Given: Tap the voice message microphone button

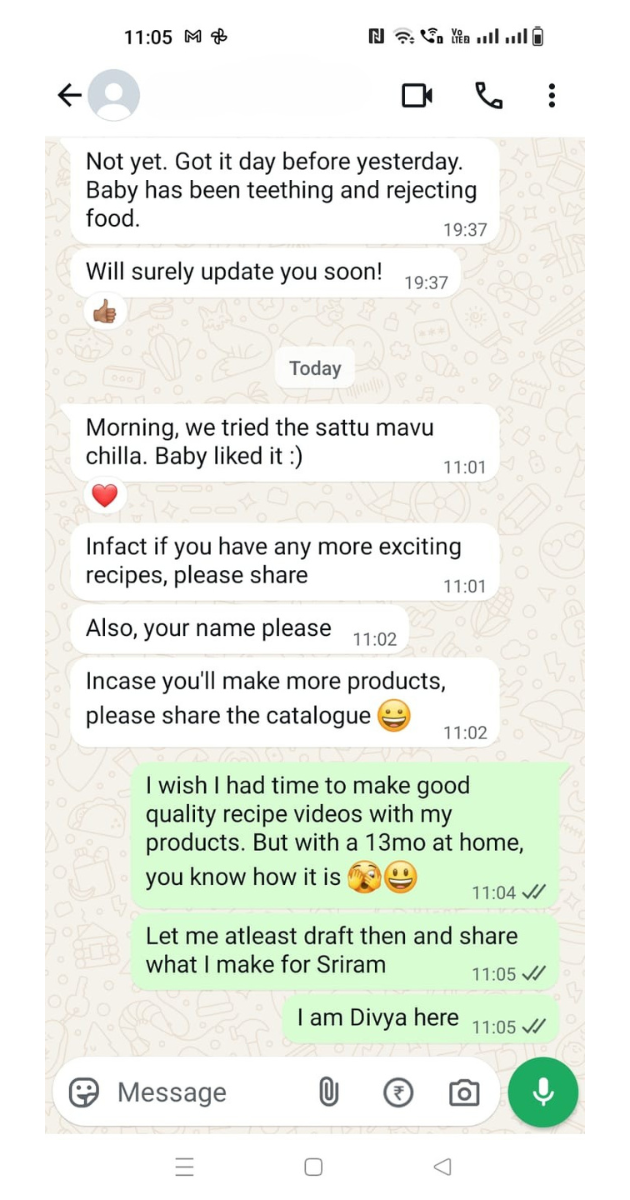Looking at the screenshot, I should [x=543, y=1092].
